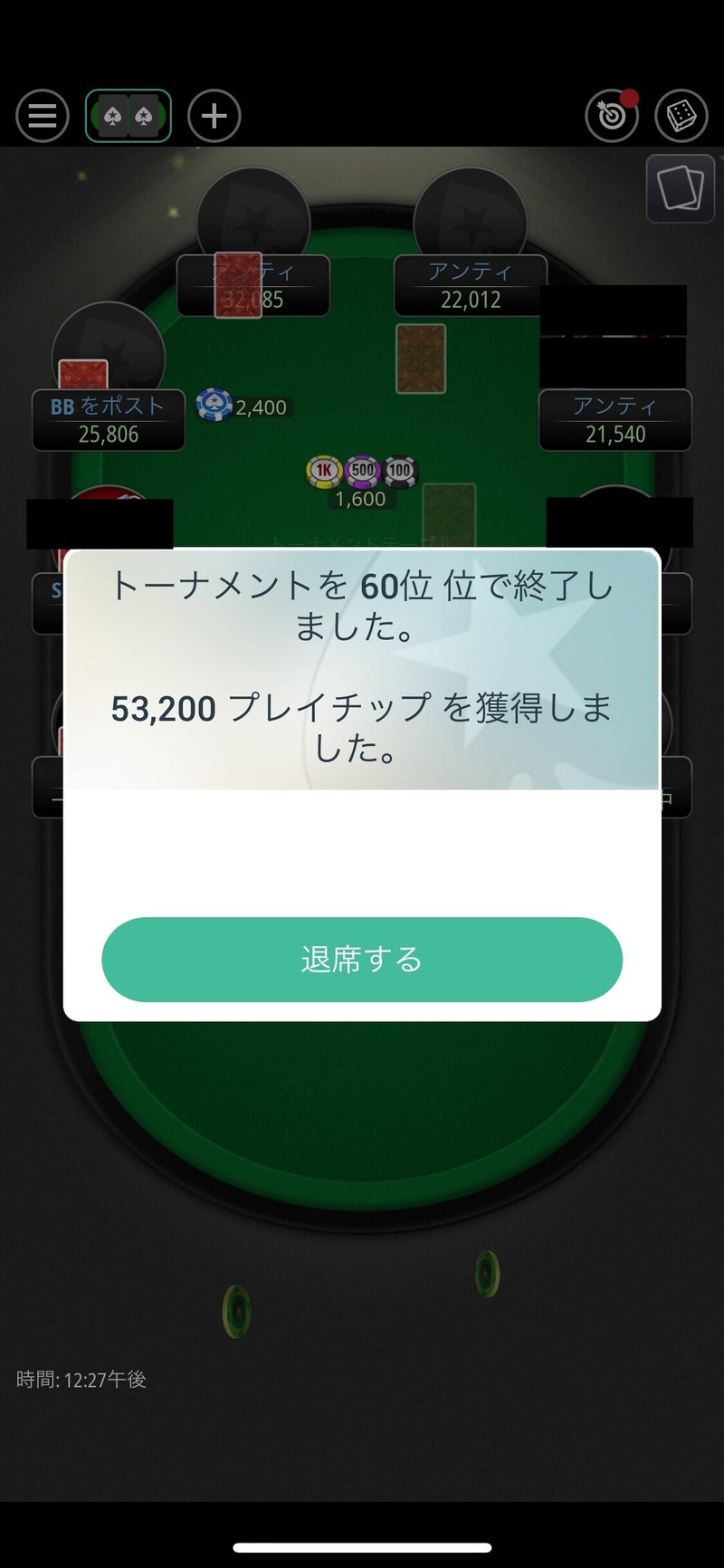This screenshot has height=1568, width=724.
Task: Tap the アンティ 22,012 ante label
Action: pos(470,283)
